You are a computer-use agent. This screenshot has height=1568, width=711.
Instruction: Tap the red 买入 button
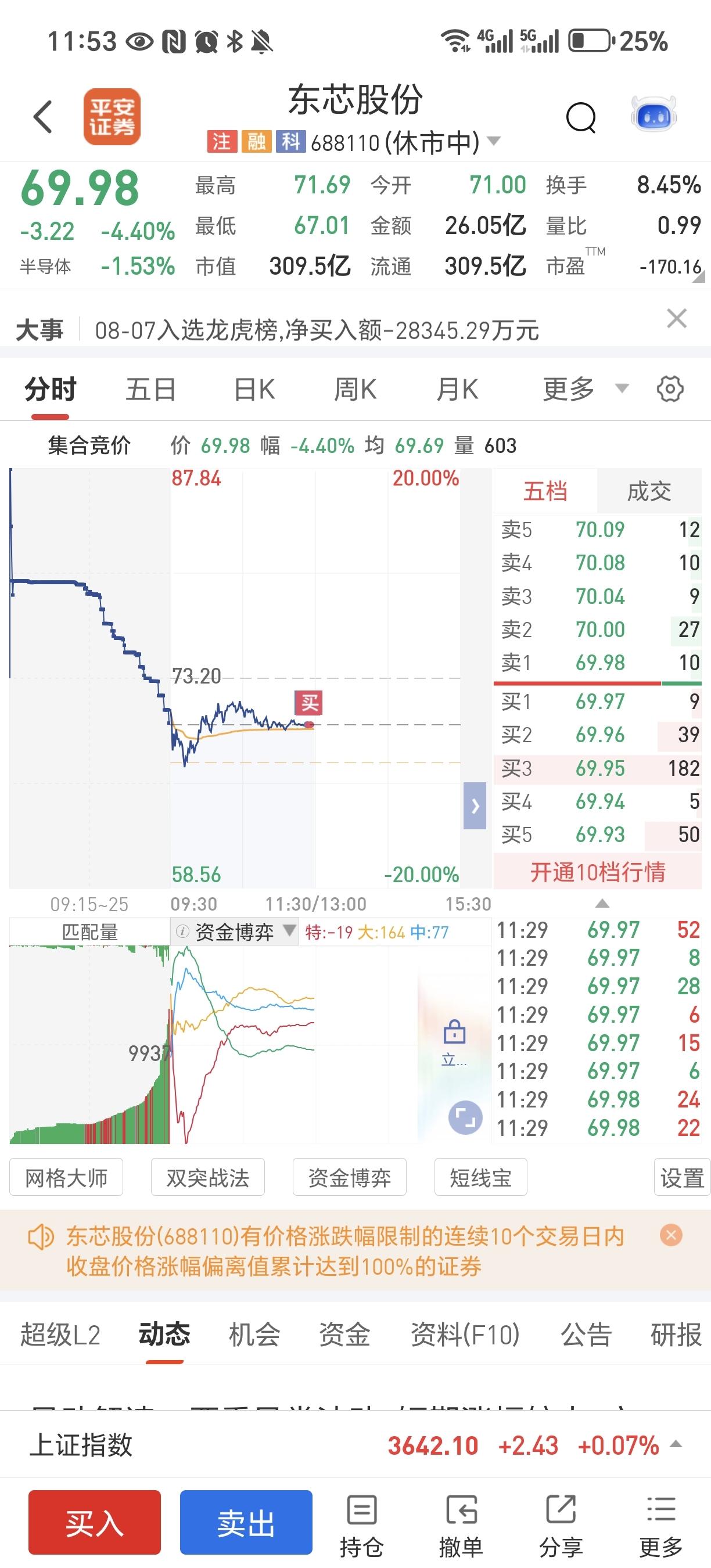[x=94, y=1522]
